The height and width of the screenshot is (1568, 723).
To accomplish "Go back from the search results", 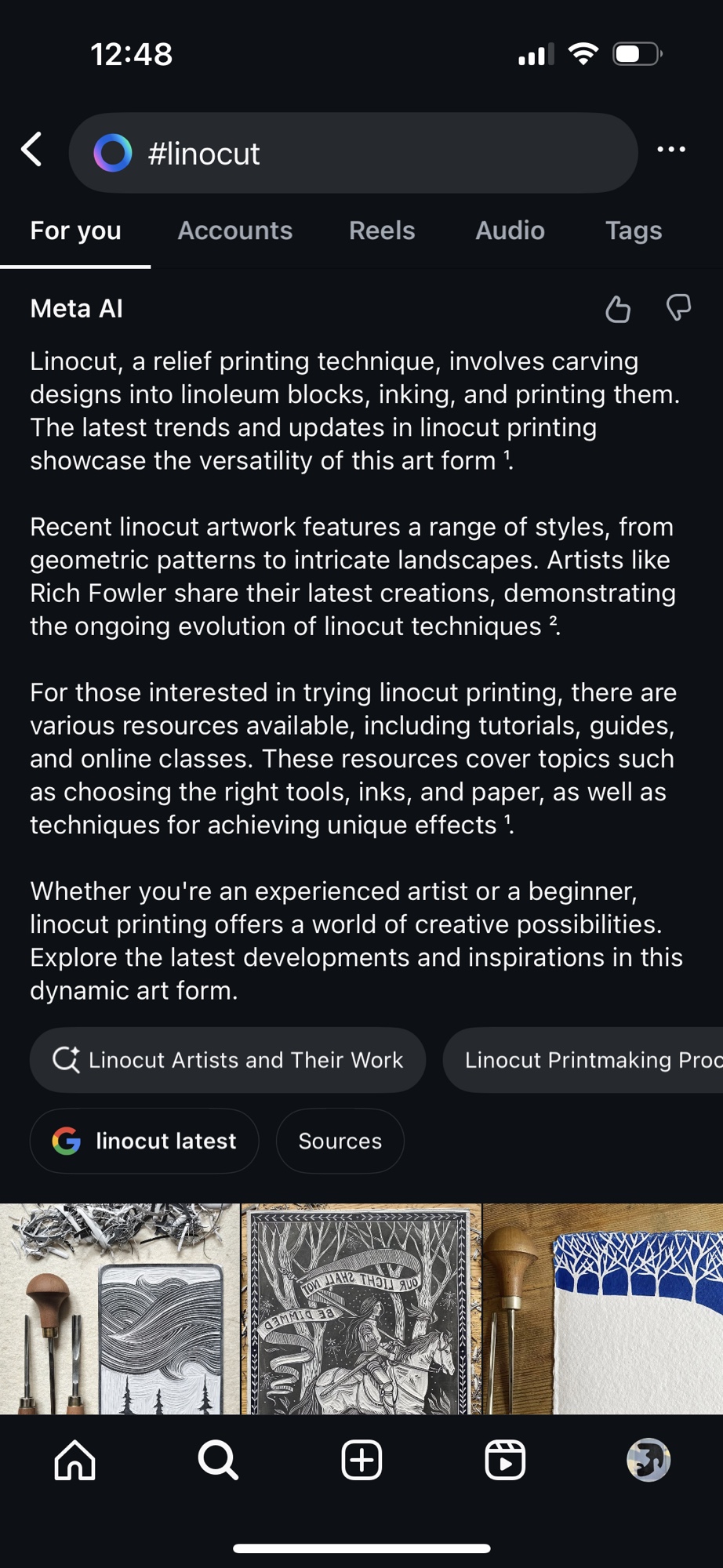I will [x=32, y=149].
